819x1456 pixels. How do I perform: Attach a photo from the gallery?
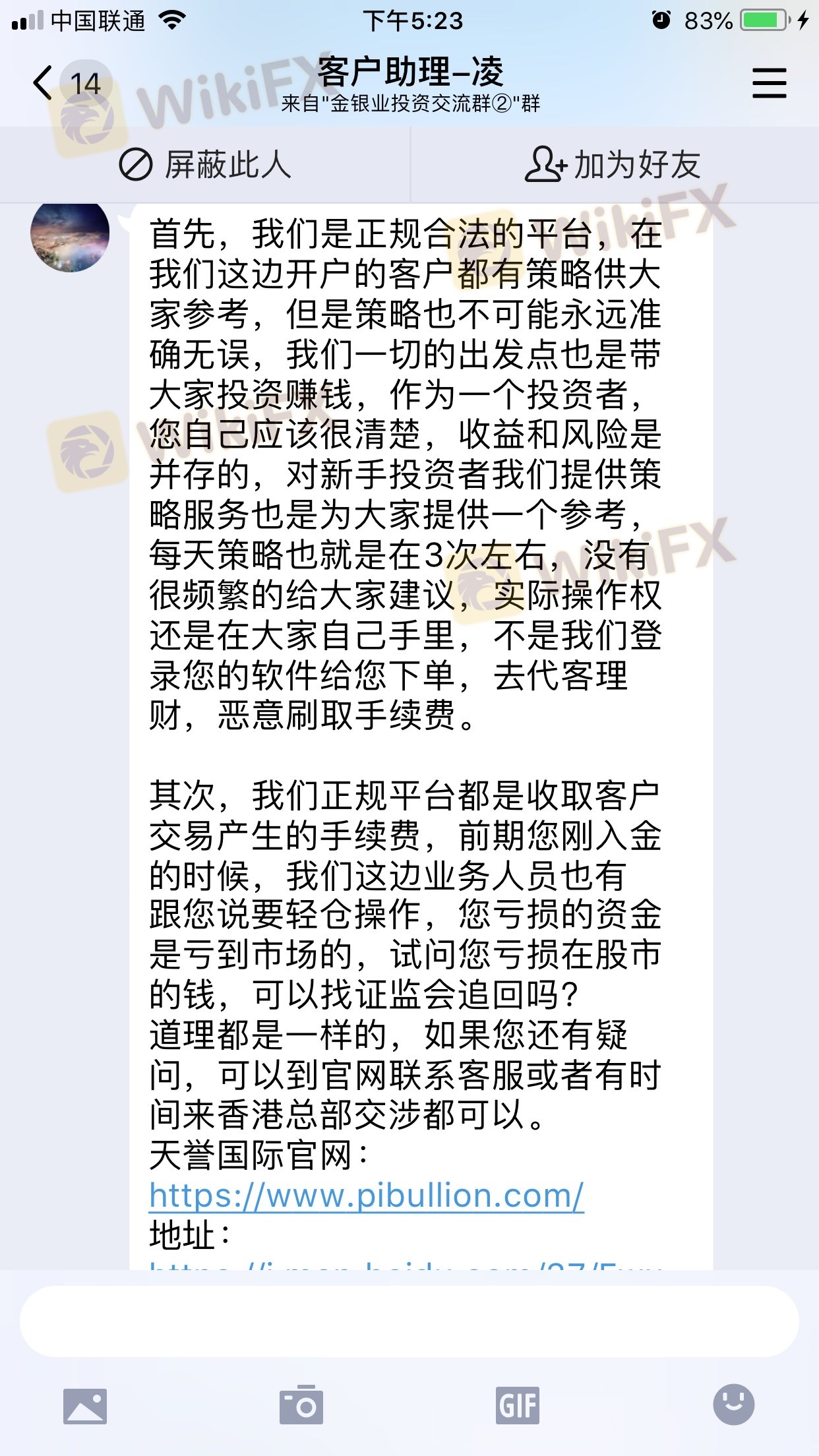tap(85, 1406)
